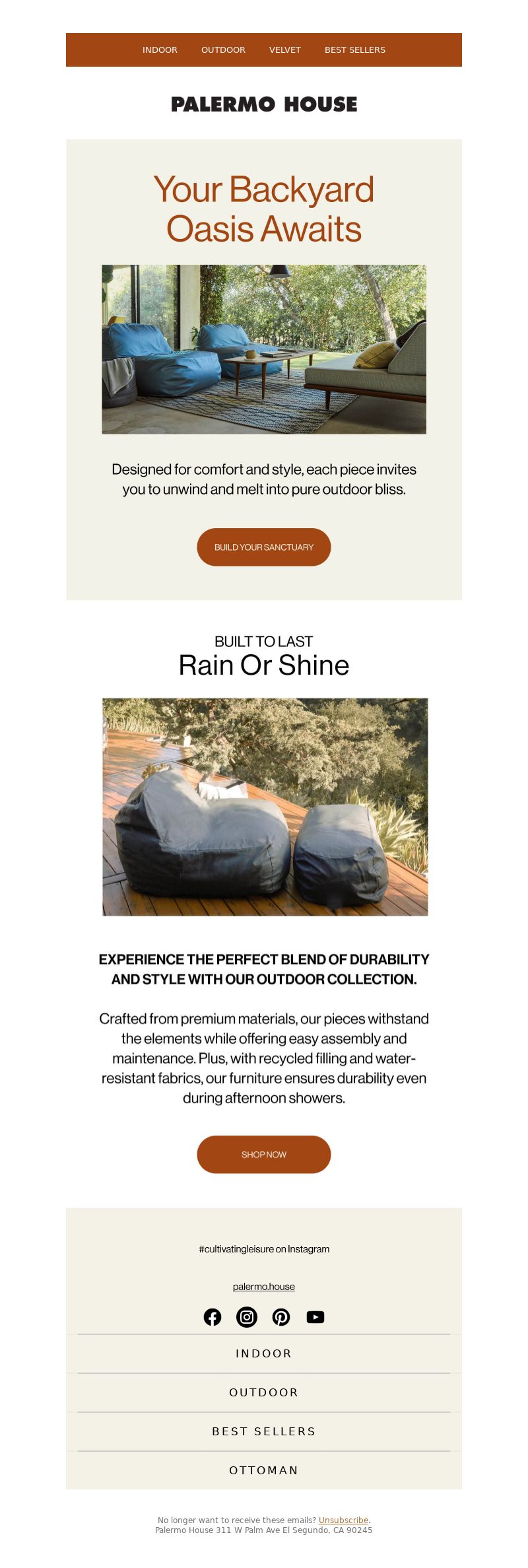The height and width of the screenshot is (1568, 528).
Task: Choose Best Sellers from the footer menu
Action: (264, 1431)
